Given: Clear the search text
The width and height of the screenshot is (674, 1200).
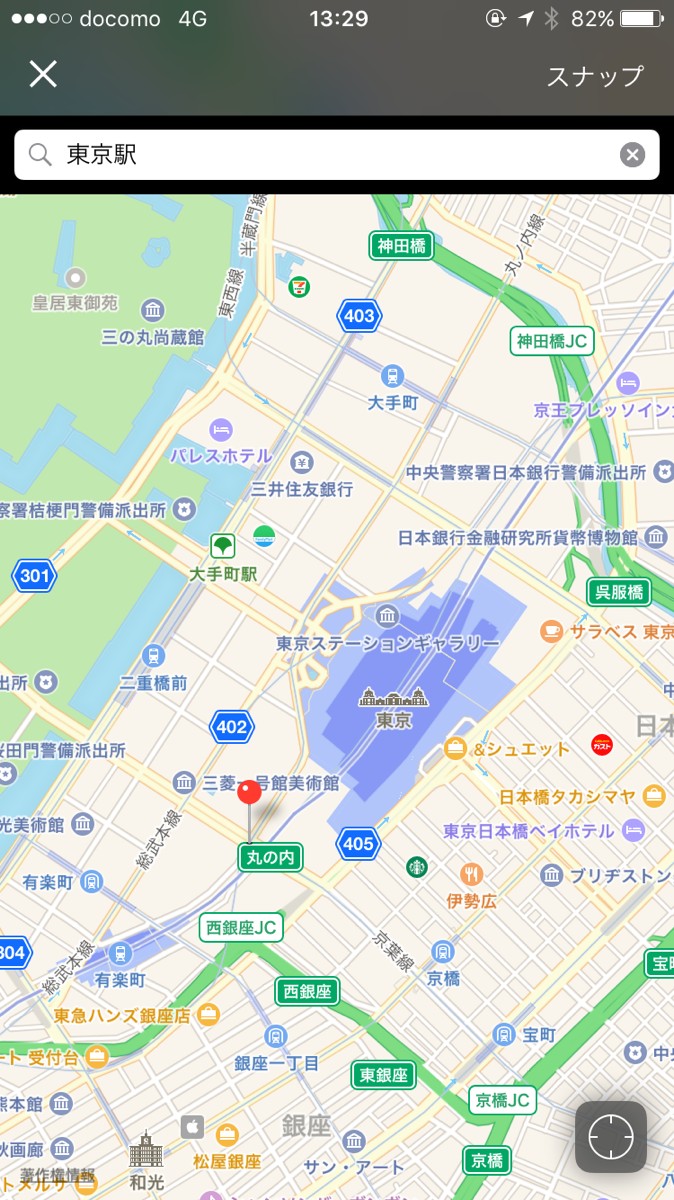Looking at the screenshot, I should (631, 154).
